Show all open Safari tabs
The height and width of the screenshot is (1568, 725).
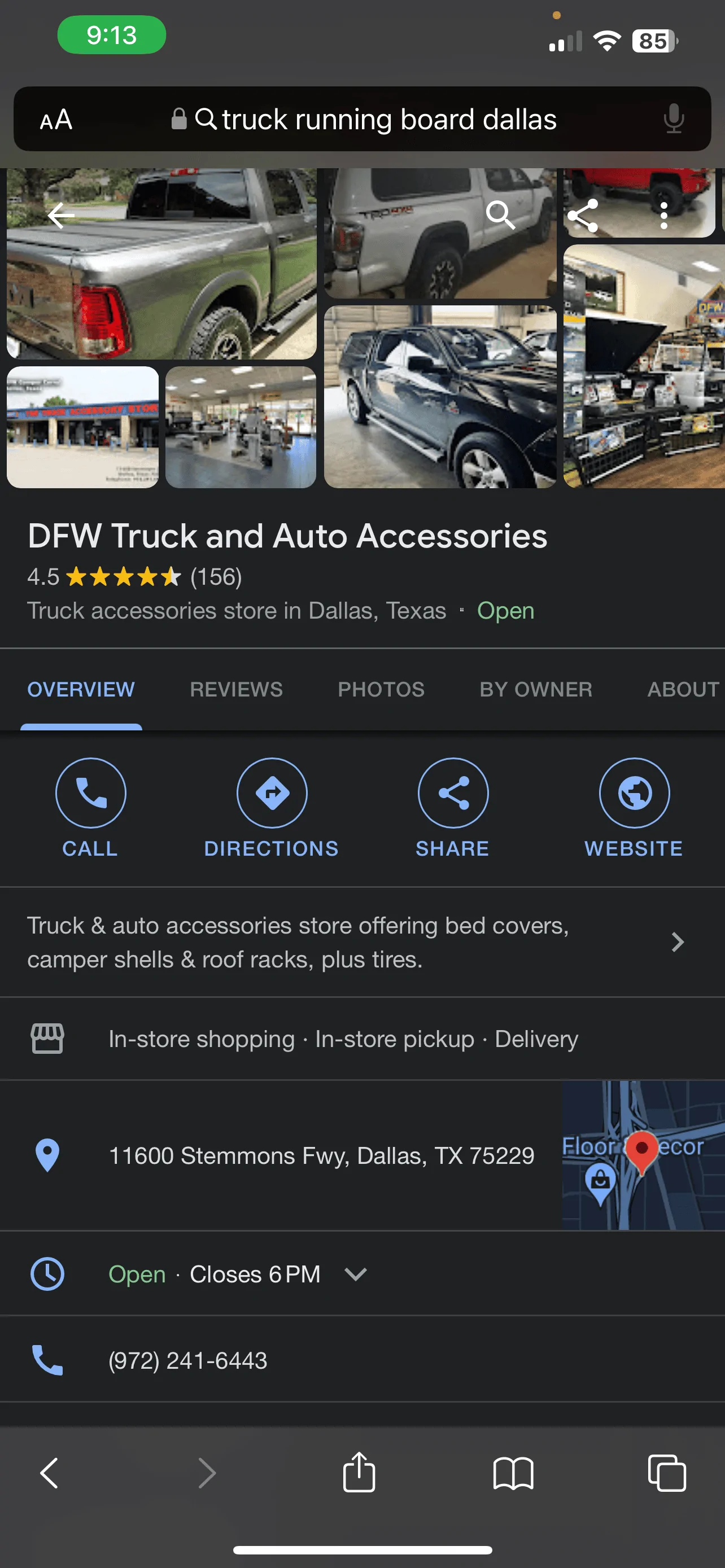(x=667, y=1473)
